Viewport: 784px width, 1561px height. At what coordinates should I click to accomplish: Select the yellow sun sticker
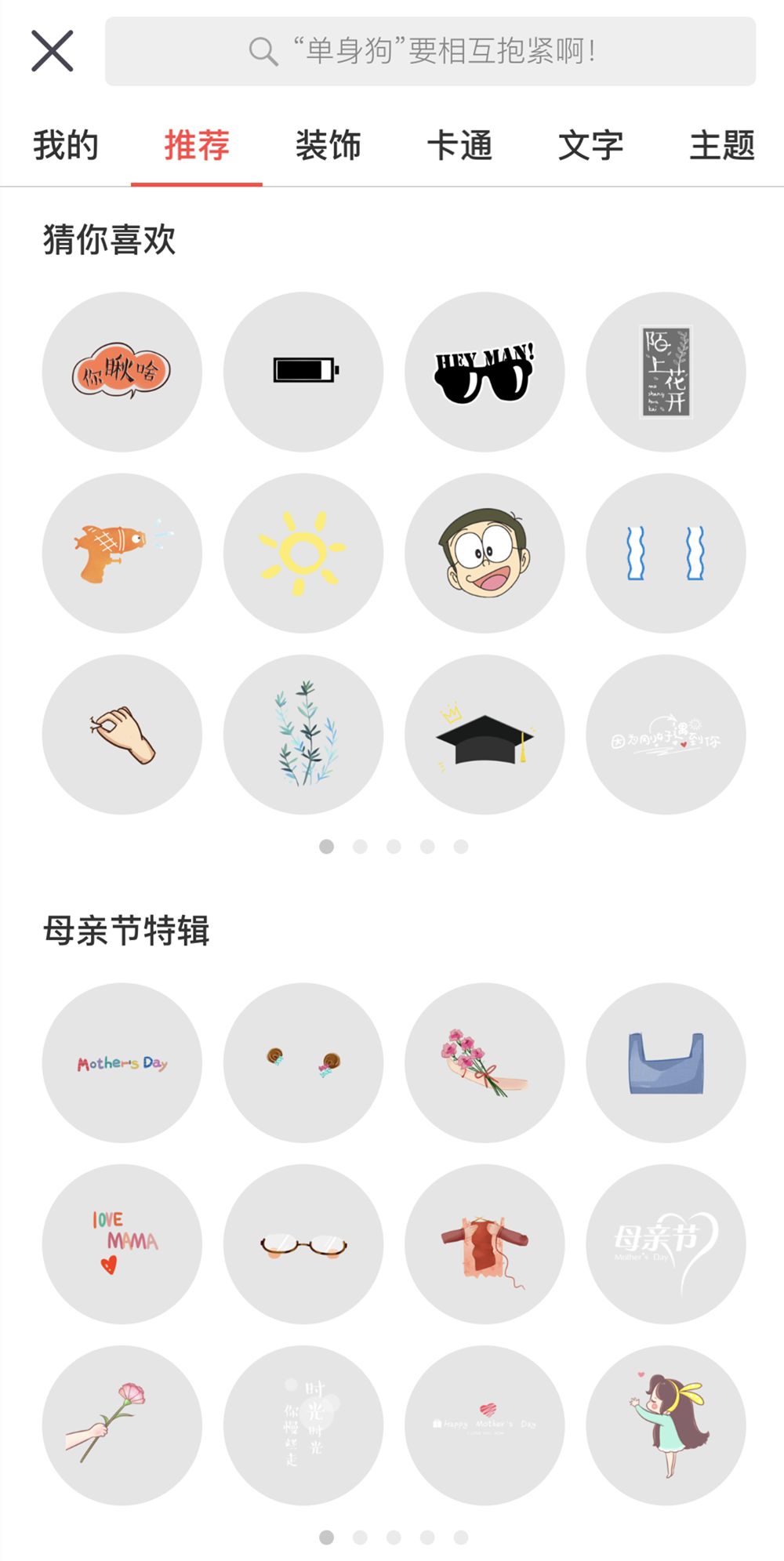coord(303,553)
